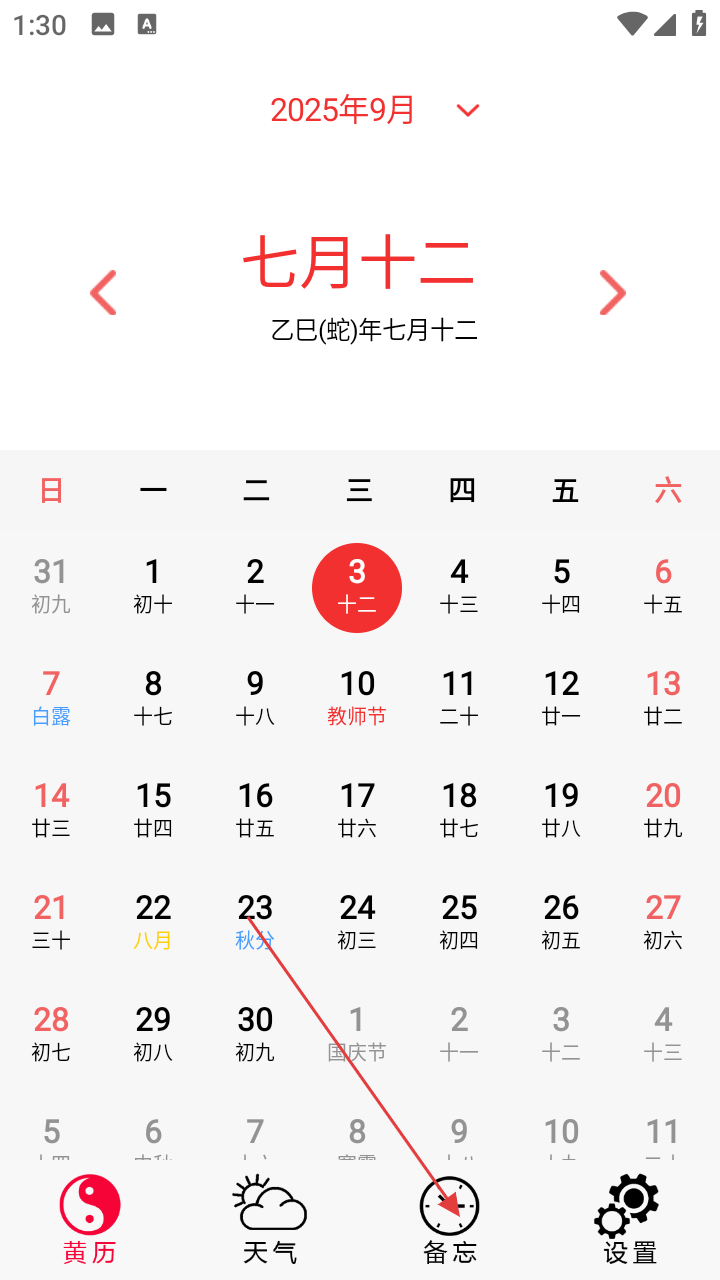
Task: Open the 备忘 tab
Action: click(x=450, y=1220)
